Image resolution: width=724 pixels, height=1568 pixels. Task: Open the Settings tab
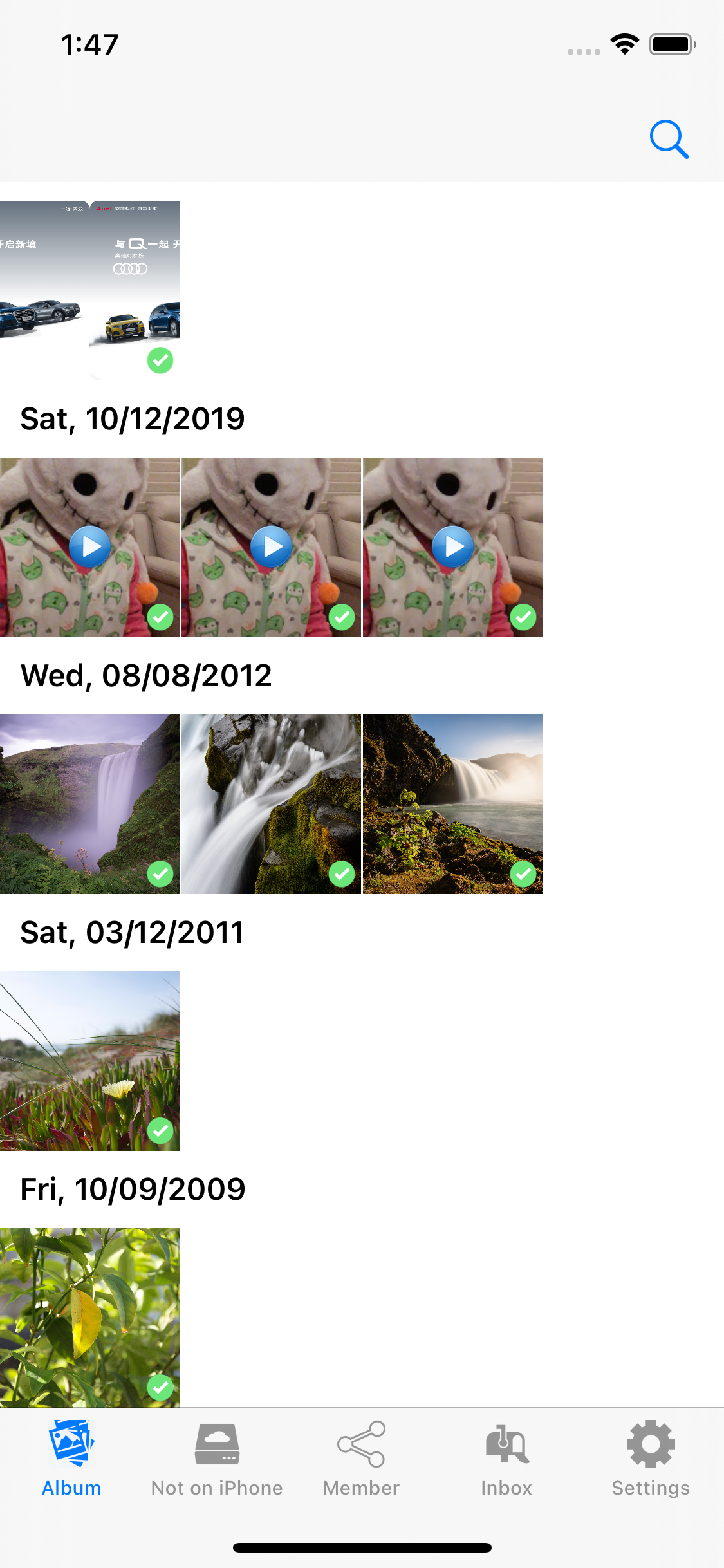(651, 1460)
